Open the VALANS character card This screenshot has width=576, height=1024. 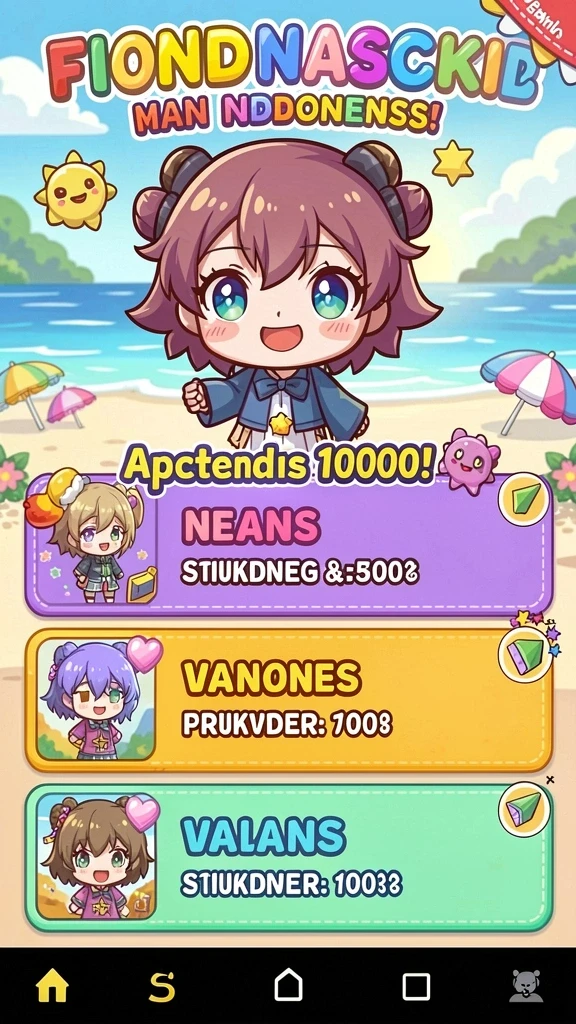(289, 857)
